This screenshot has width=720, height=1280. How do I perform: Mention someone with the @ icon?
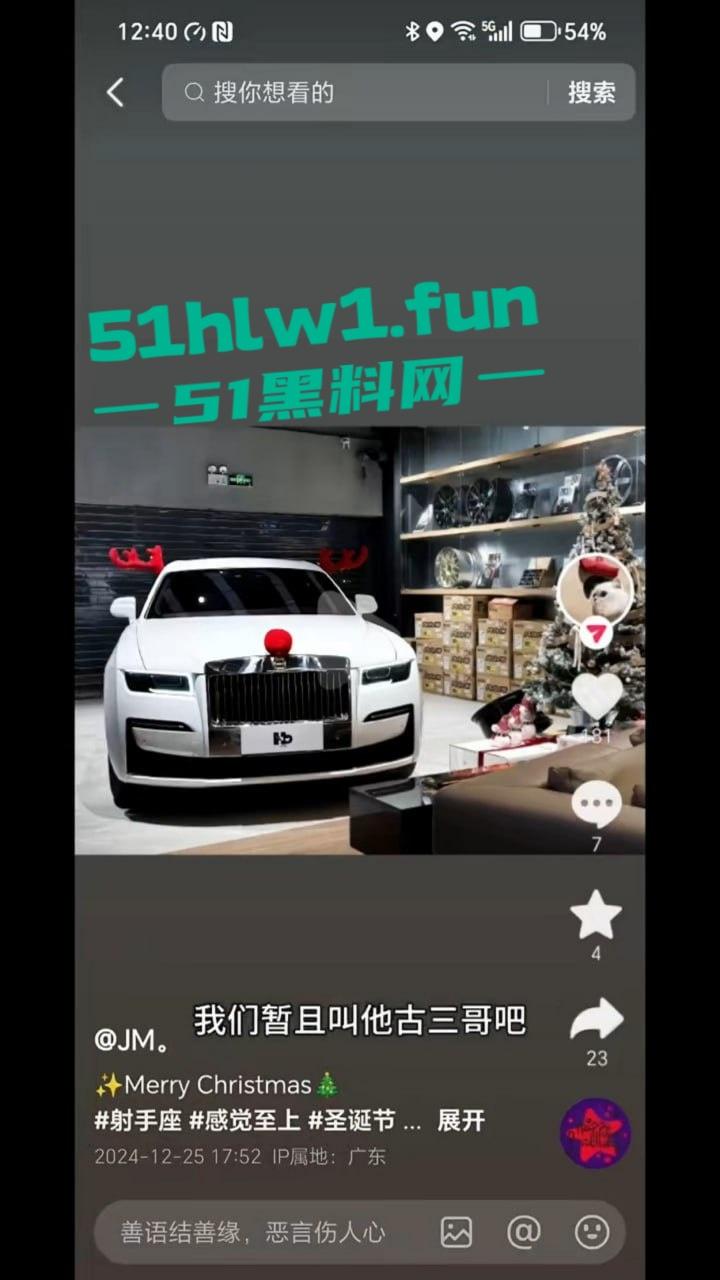click(x=523, y=1232)
